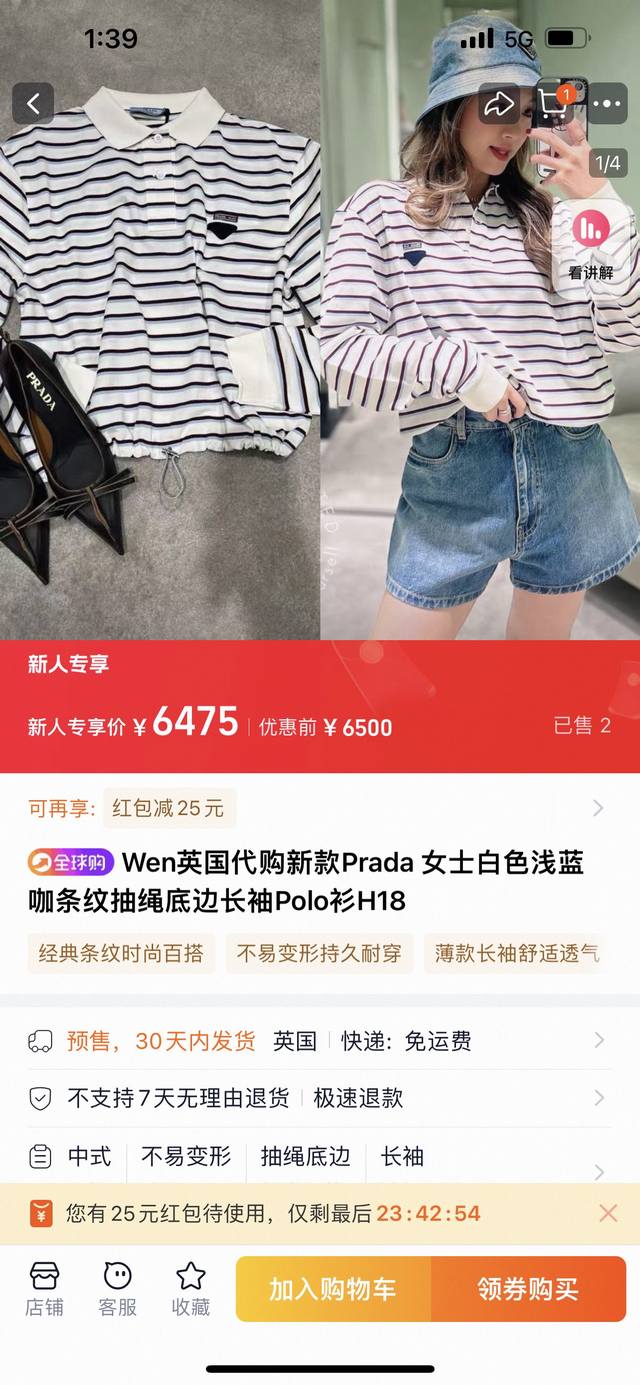Open the shopping cart
640x1385 pixels.
point(553,103)
